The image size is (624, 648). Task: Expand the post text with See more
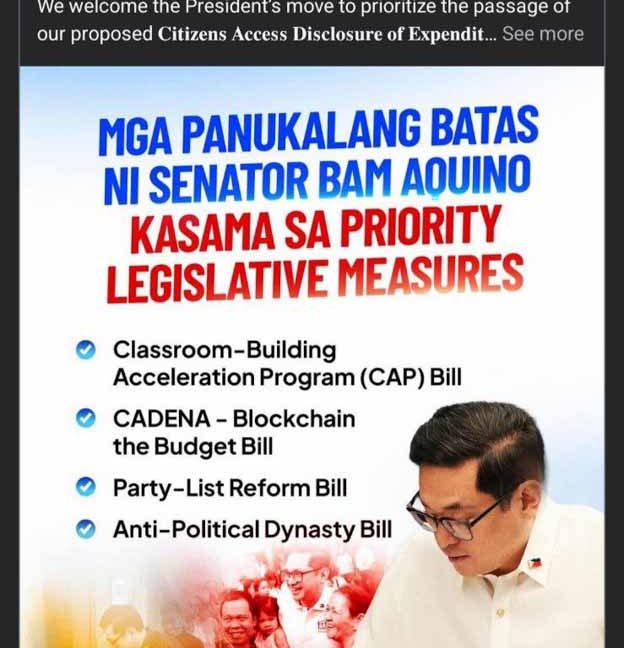click(542, 34)
